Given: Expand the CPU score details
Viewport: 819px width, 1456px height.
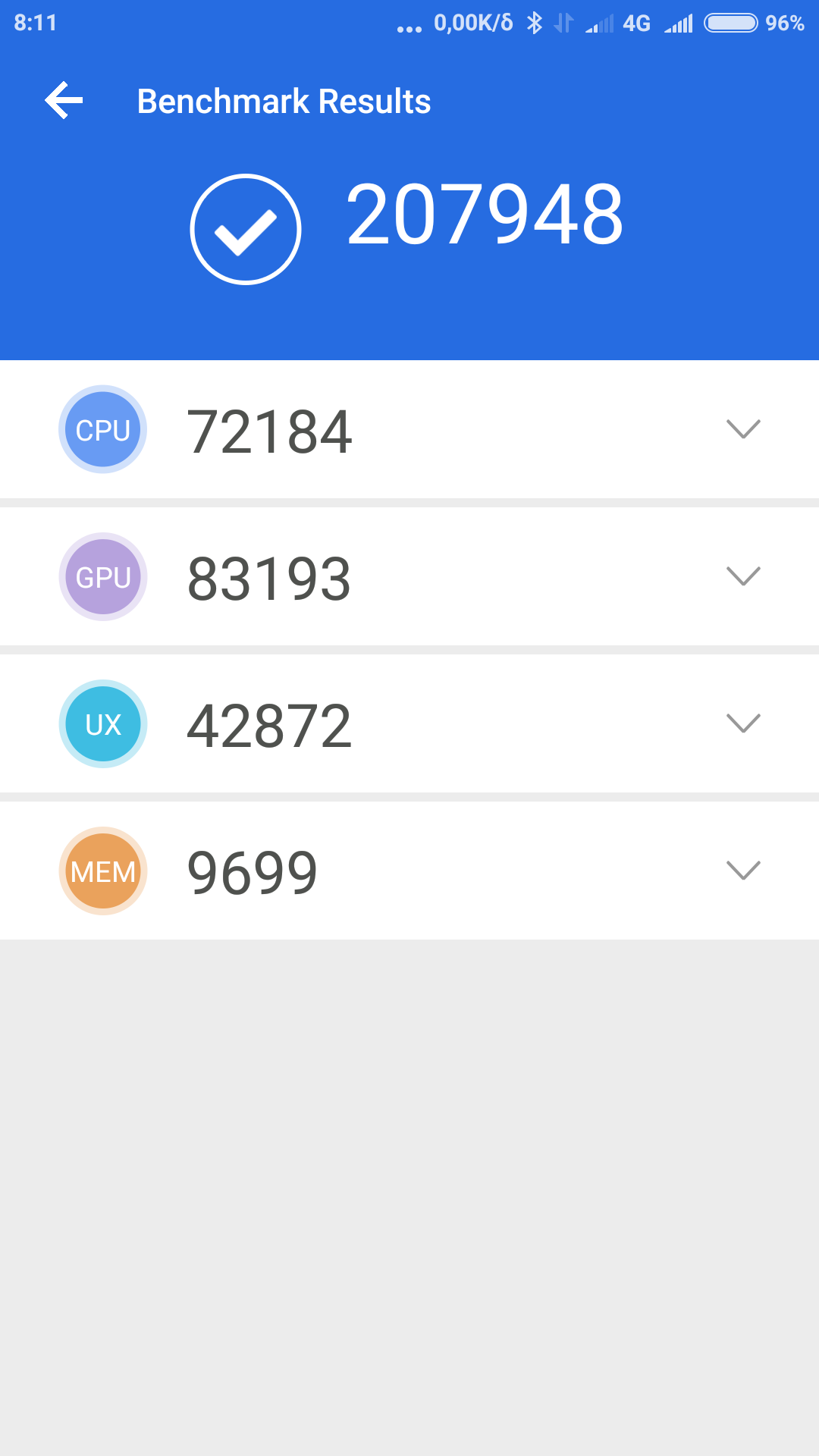Looking at the screenshot, I should pyautogui.click(x=742, y=429).
